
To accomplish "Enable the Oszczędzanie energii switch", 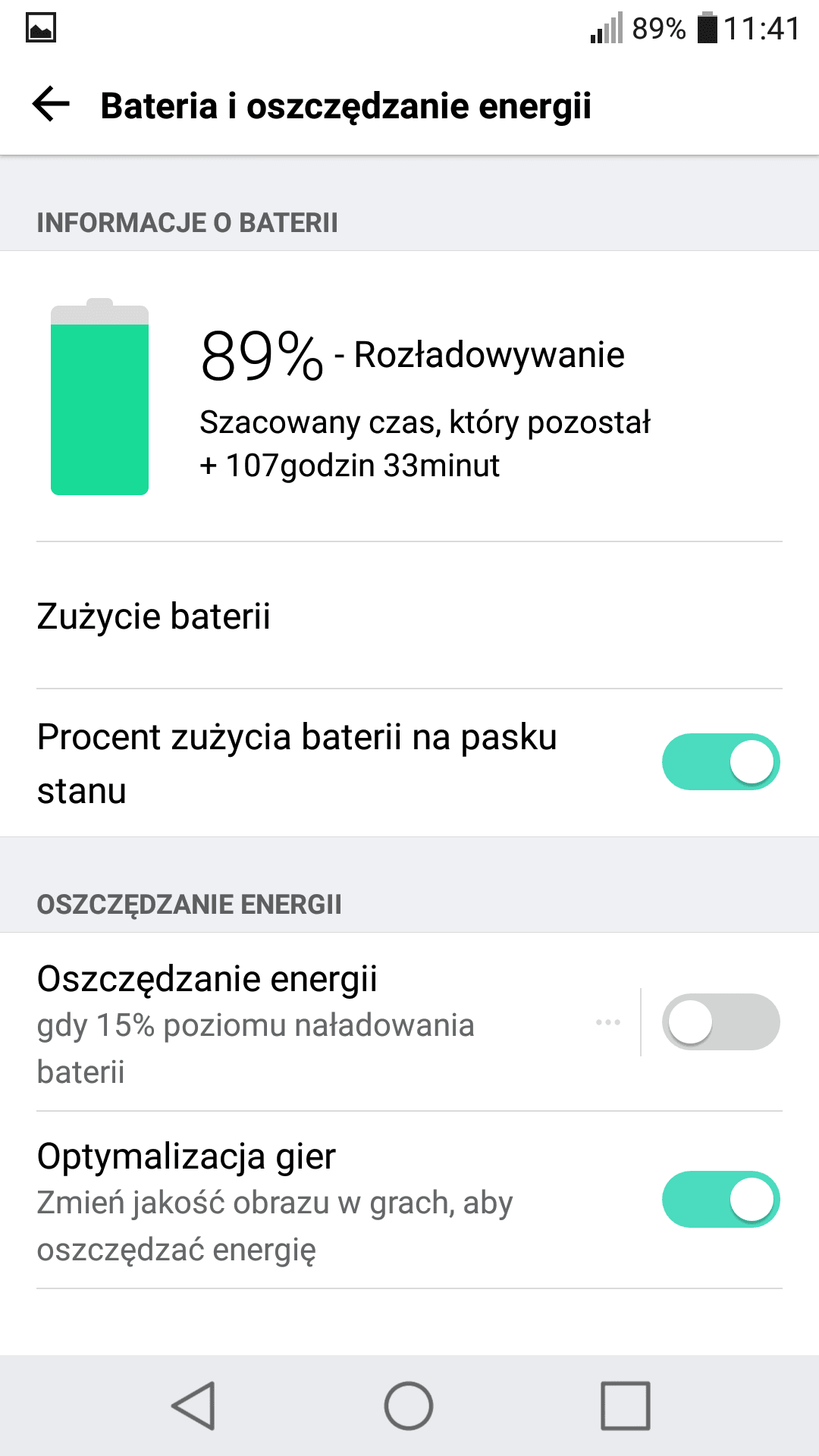I will (x=720, y=1022).
